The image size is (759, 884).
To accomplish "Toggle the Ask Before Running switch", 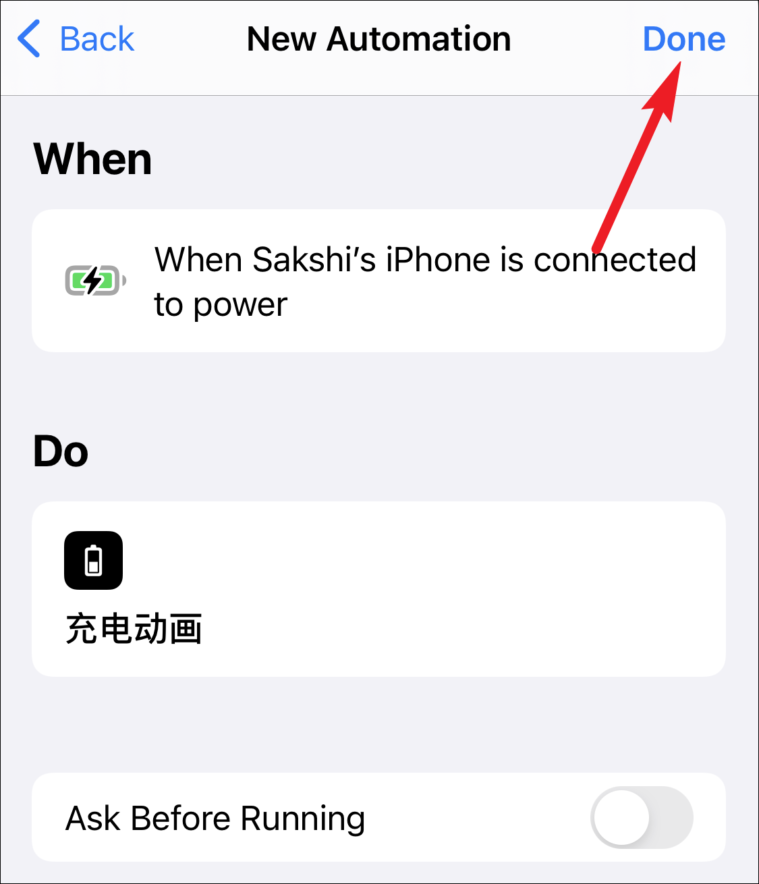I will click(x=641, y=818).
